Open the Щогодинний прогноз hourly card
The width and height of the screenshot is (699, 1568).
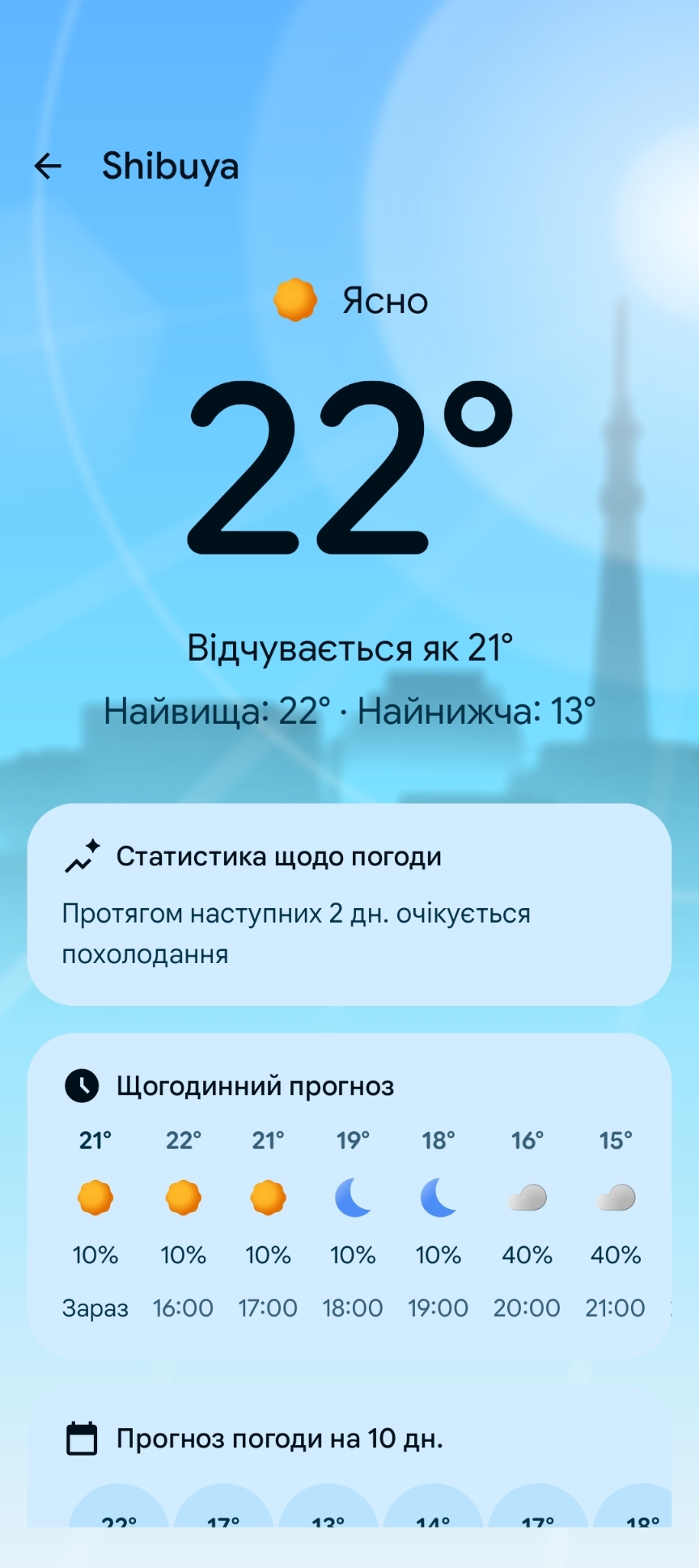pos(349,1086)
